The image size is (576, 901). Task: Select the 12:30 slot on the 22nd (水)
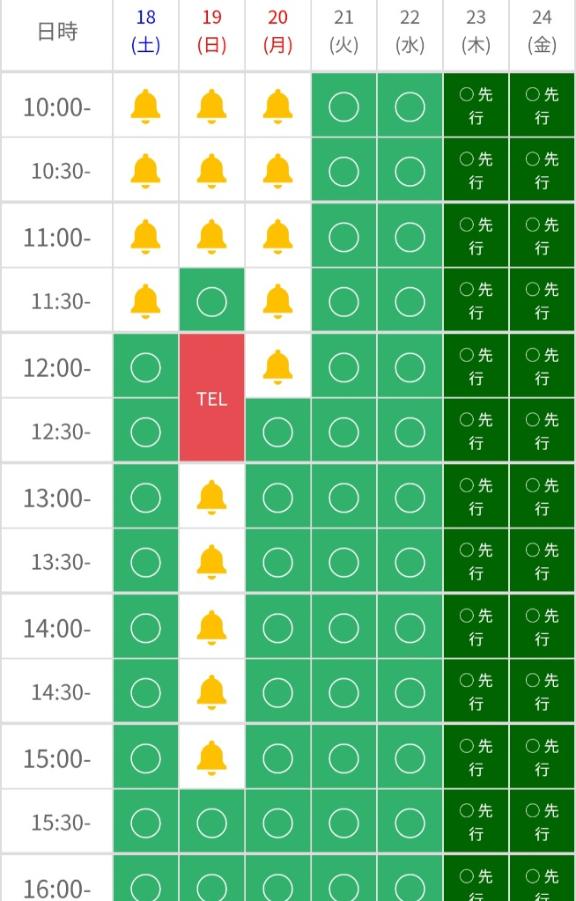point(410,432)
